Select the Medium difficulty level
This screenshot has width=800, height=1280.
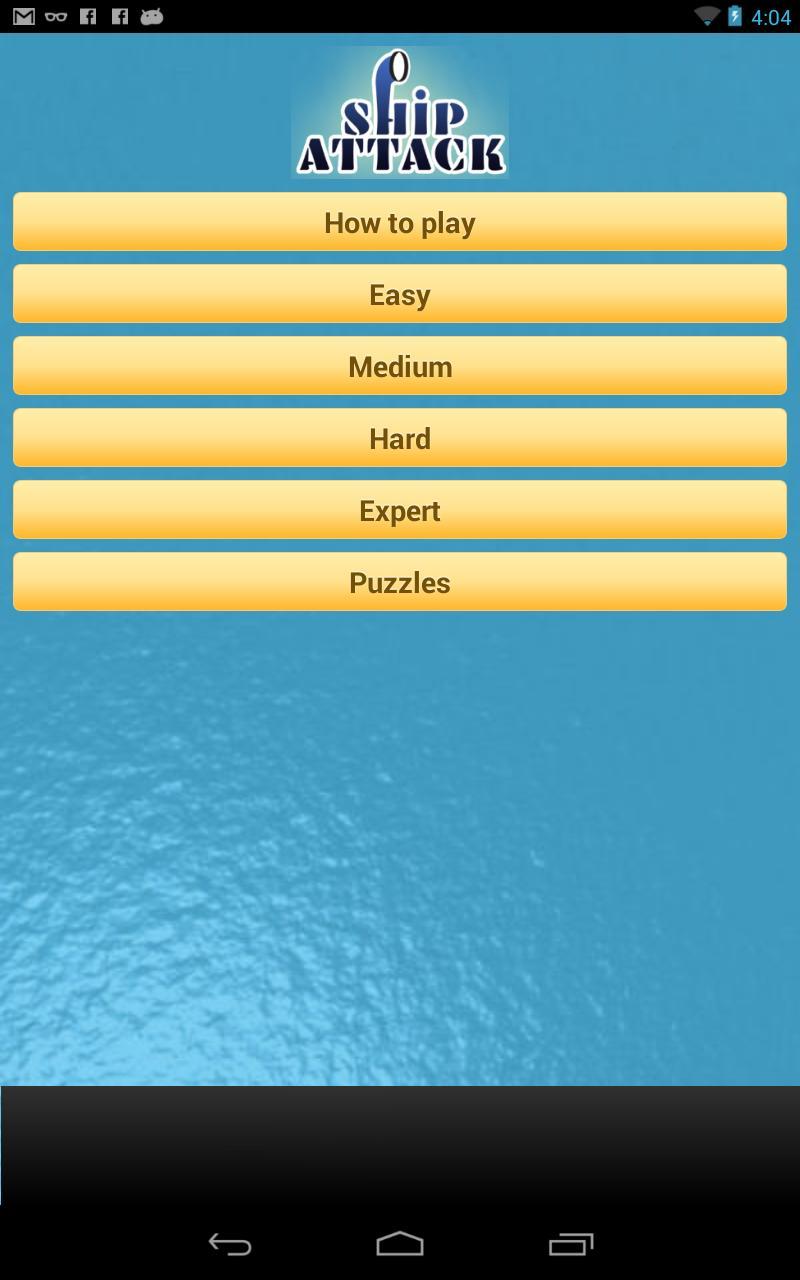coord(400,366)
